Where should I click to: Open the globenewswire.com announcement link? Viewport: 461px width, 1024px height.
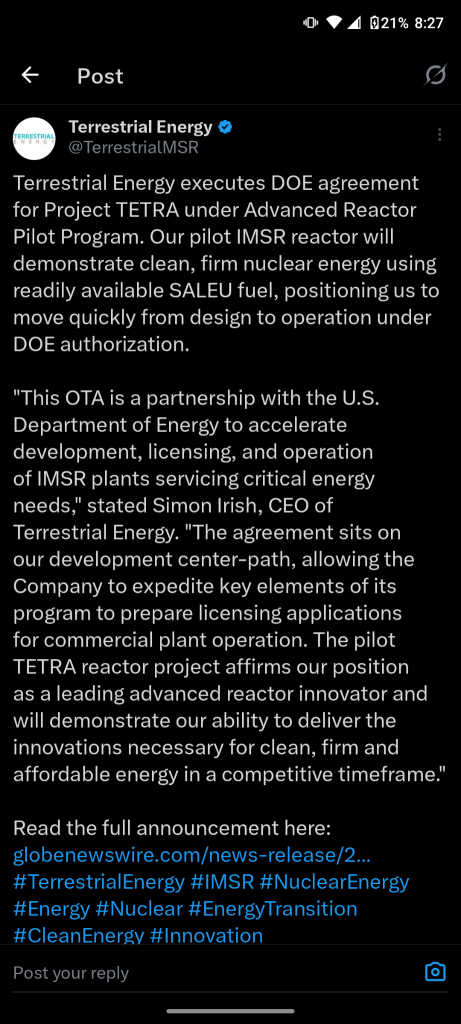click(192, 854)
